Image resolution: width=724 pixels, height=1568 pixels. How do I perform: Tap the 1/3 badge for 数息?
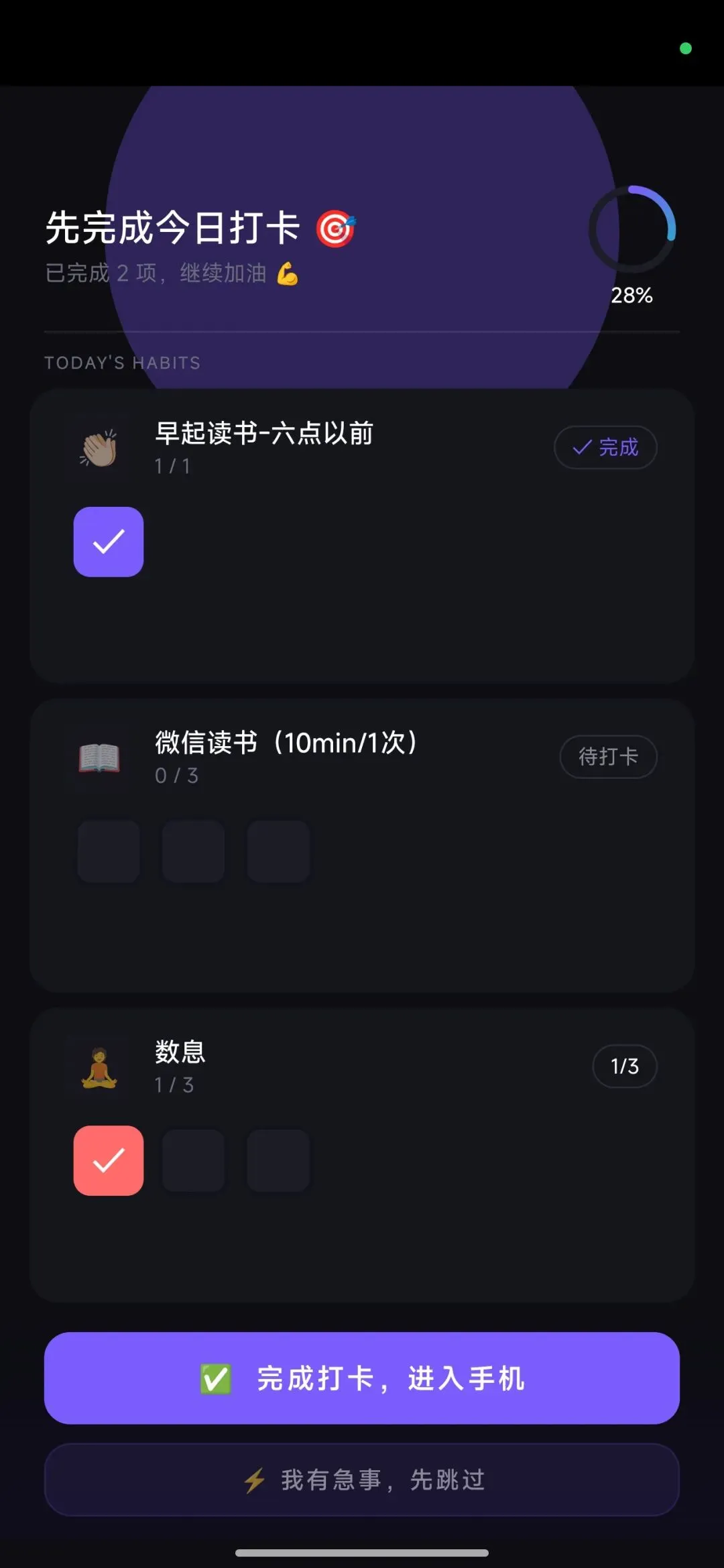(x=624, y=1066)
